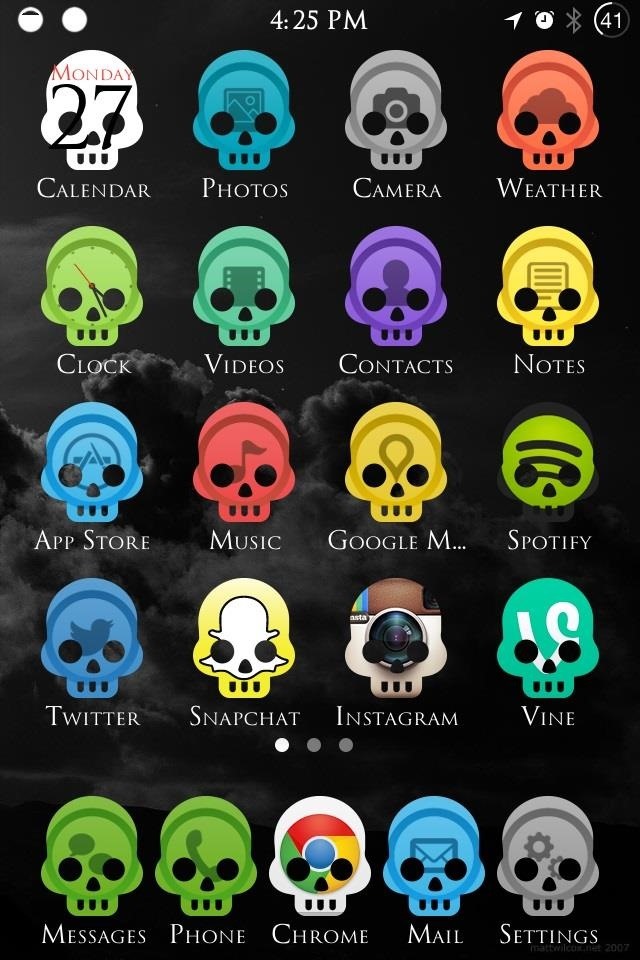Open the Instagram app
640x960 pixels.
coord(396,640)
